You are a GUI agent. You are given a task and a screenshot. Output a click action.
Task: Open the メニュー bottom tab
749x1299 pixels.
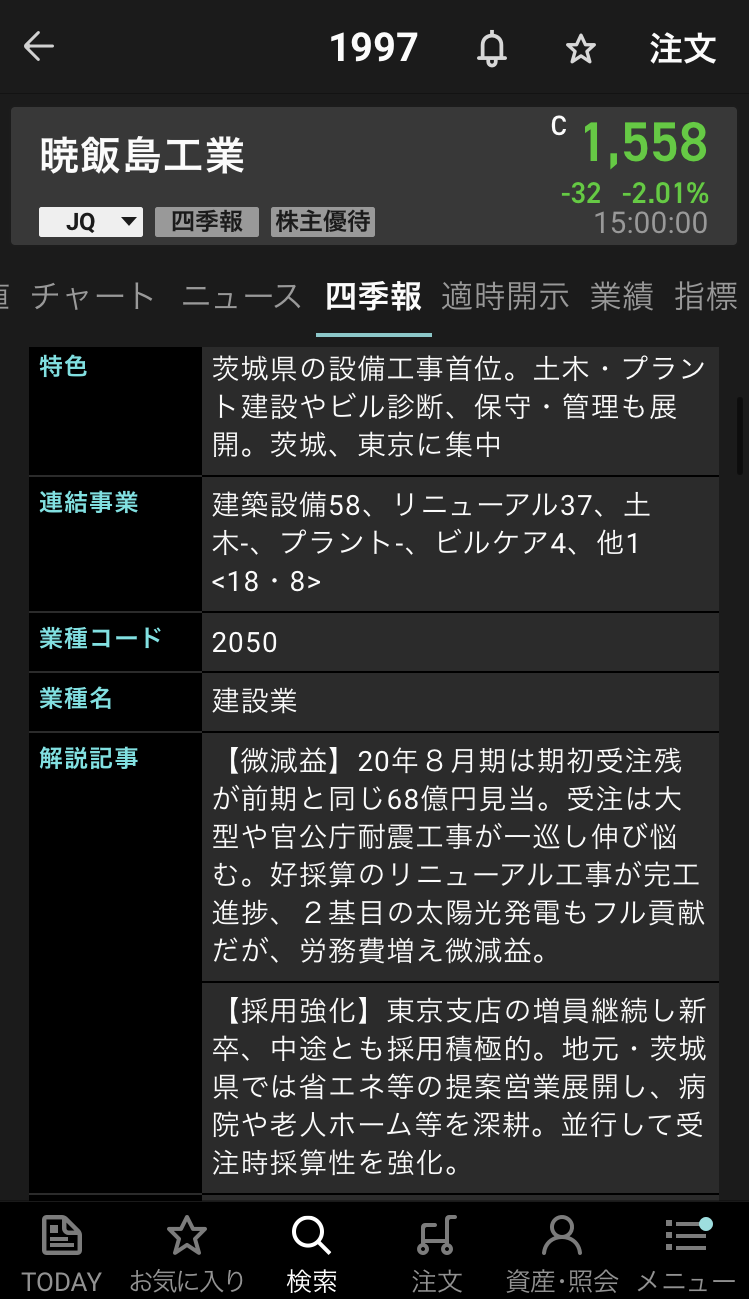tap(686, 1252)
